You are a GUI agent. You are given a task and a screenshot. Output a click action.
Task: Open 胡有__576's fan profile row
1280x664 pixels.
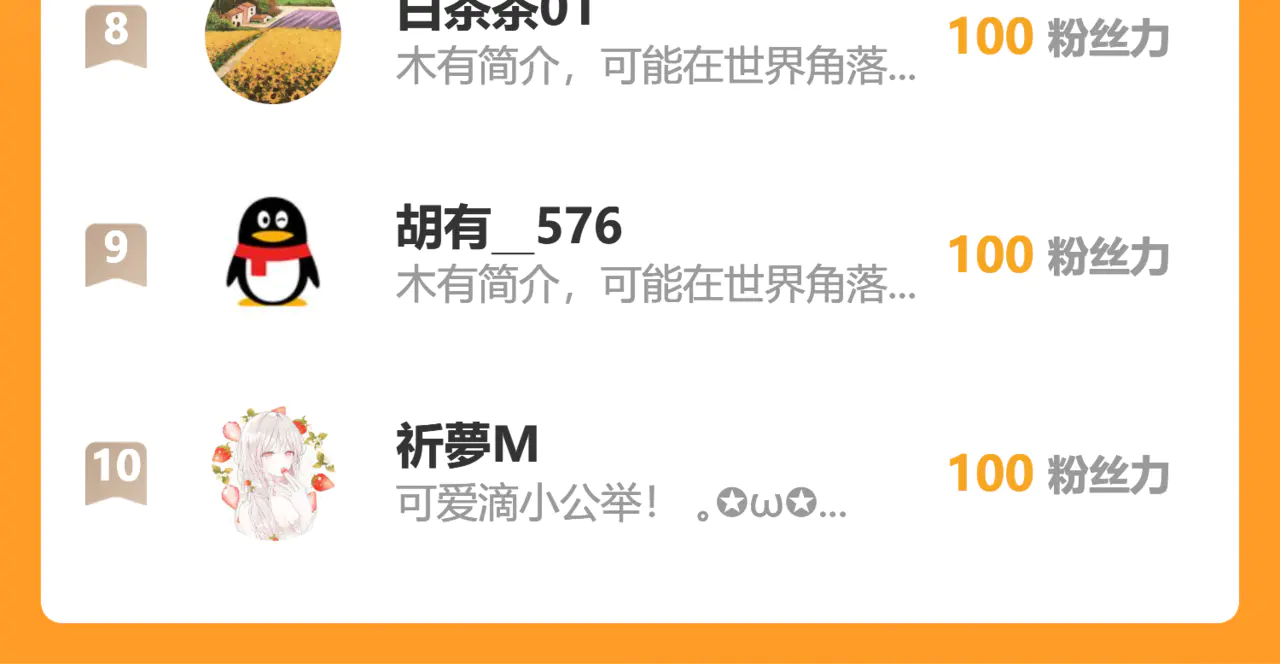coord(640,254)
